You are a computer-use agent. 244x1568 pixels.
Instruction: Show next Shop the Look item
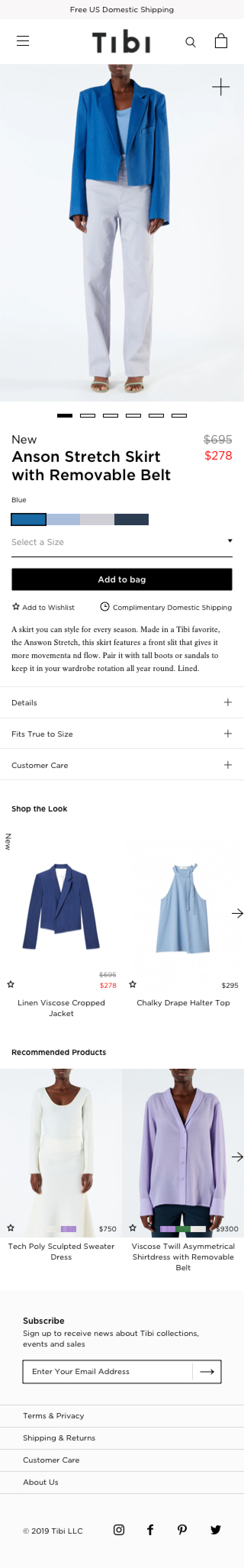point(237,913)
